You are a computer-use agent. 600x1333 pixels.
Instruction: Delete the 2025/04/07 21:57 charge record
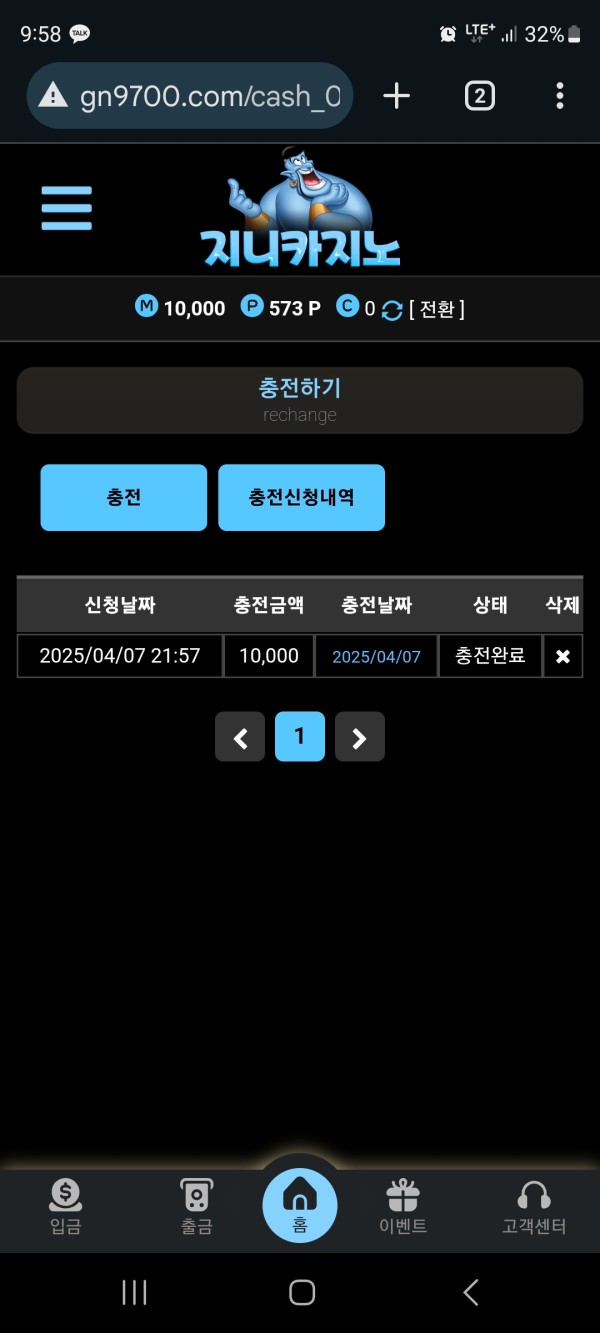pyautogui.click(x=562, y=656)
